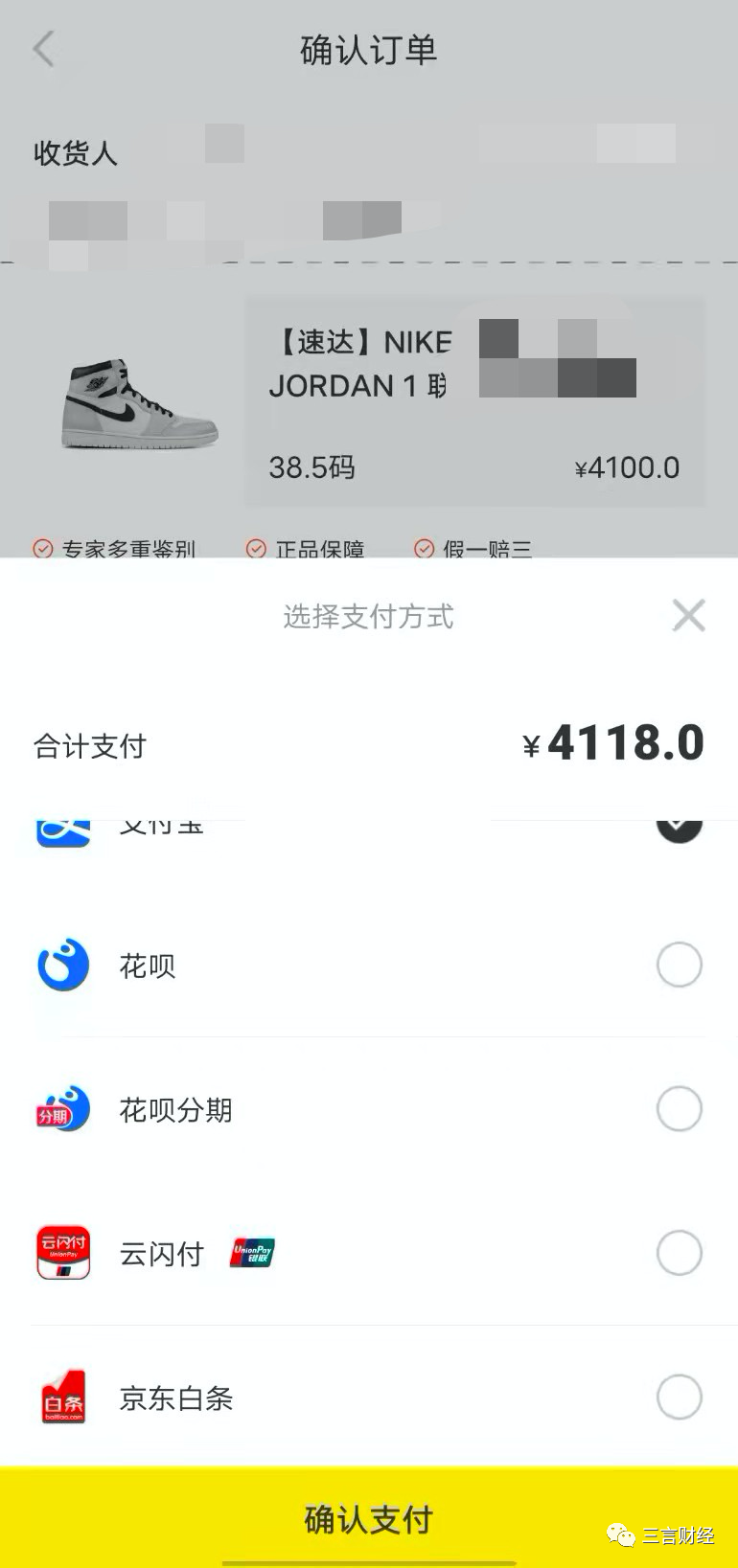Select the 云闪付 payment radio button
The width and height of the screenshot is (738, 1568).
(680, 1252)
